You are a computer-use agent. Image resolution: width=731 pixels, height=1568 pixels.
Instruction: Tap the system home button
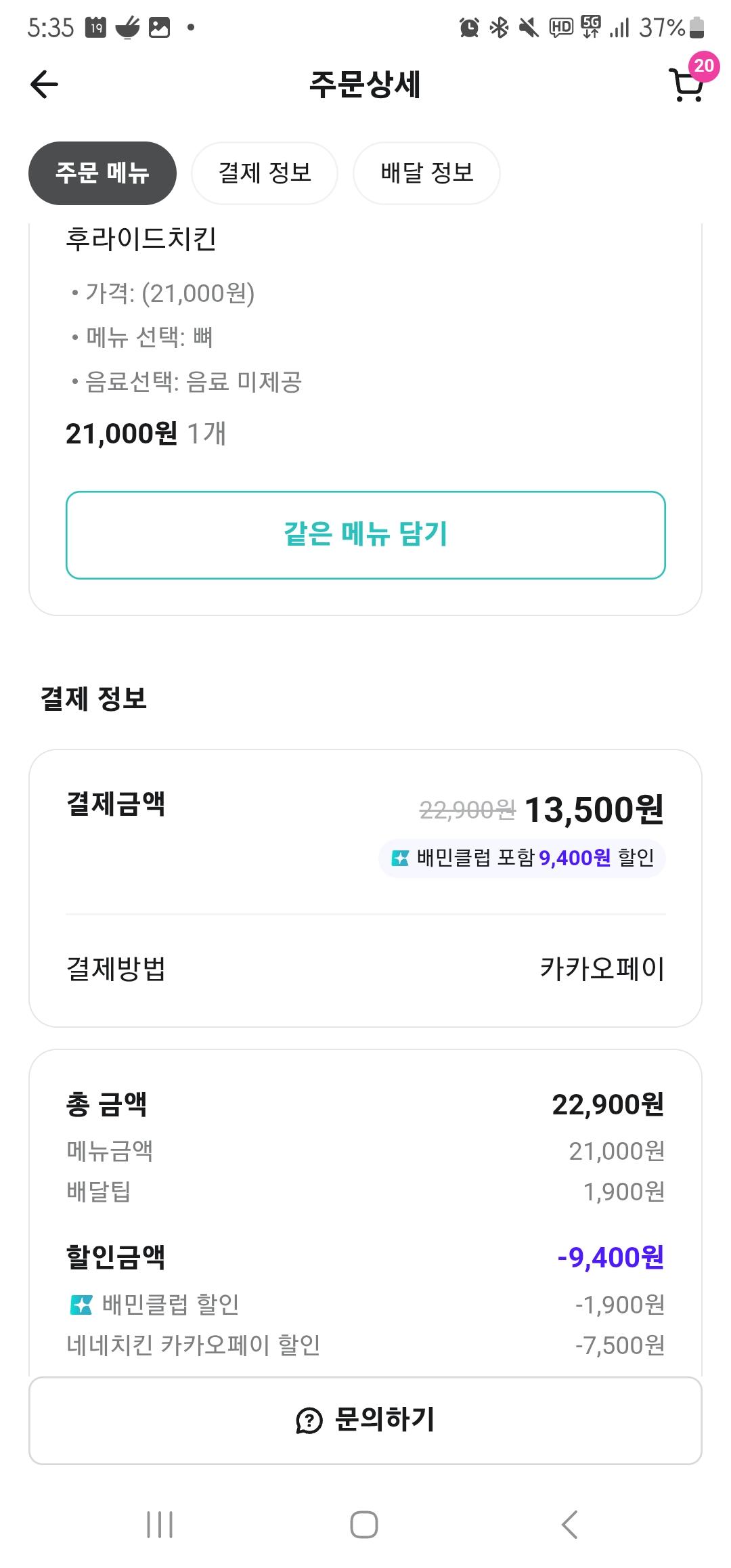(364, 1525)
